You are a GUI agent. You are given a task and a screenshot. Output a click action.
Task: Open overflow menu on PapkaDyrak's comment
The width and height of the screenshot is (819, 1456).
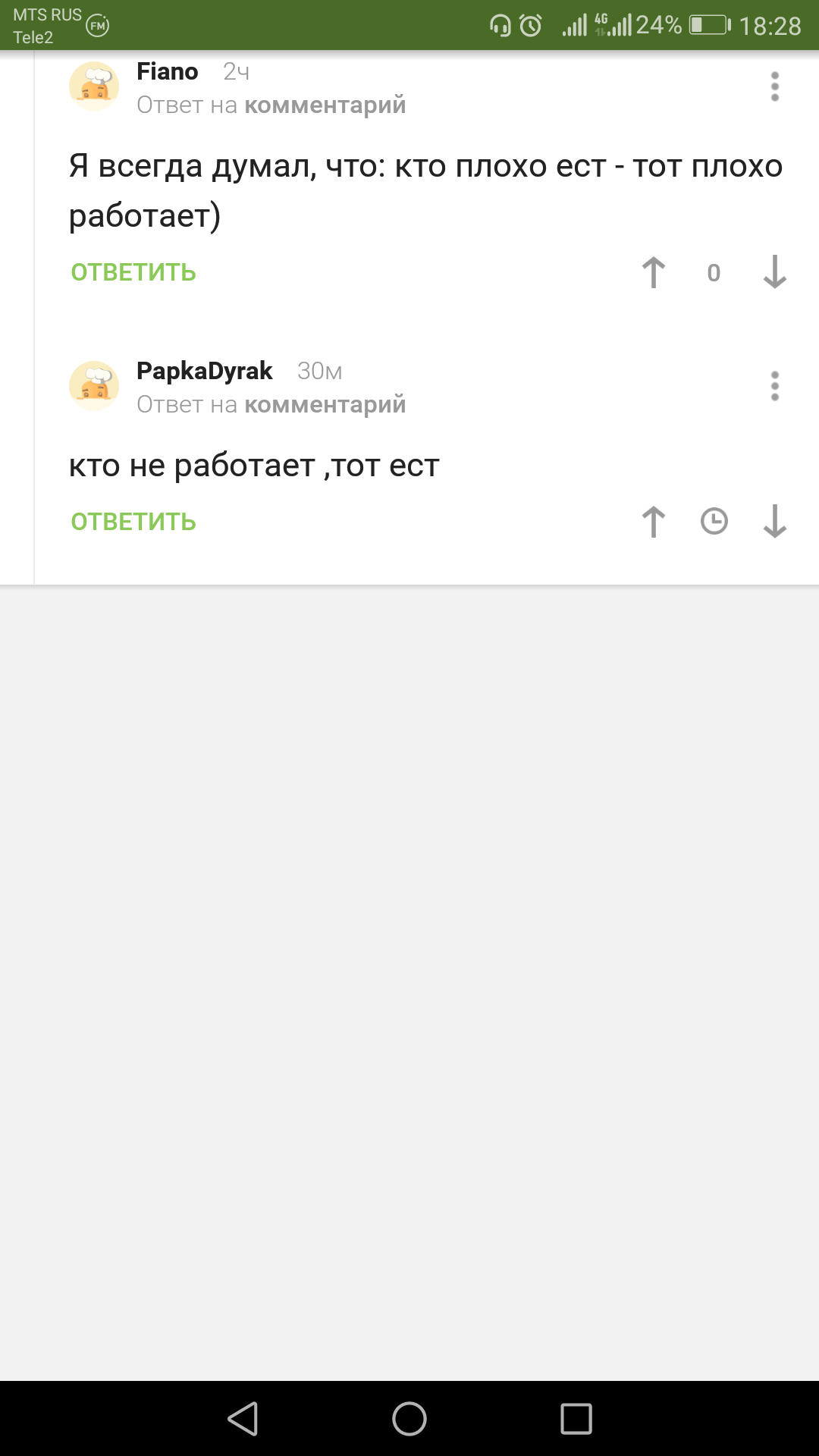pyautogui.click(x=774, y=386)
